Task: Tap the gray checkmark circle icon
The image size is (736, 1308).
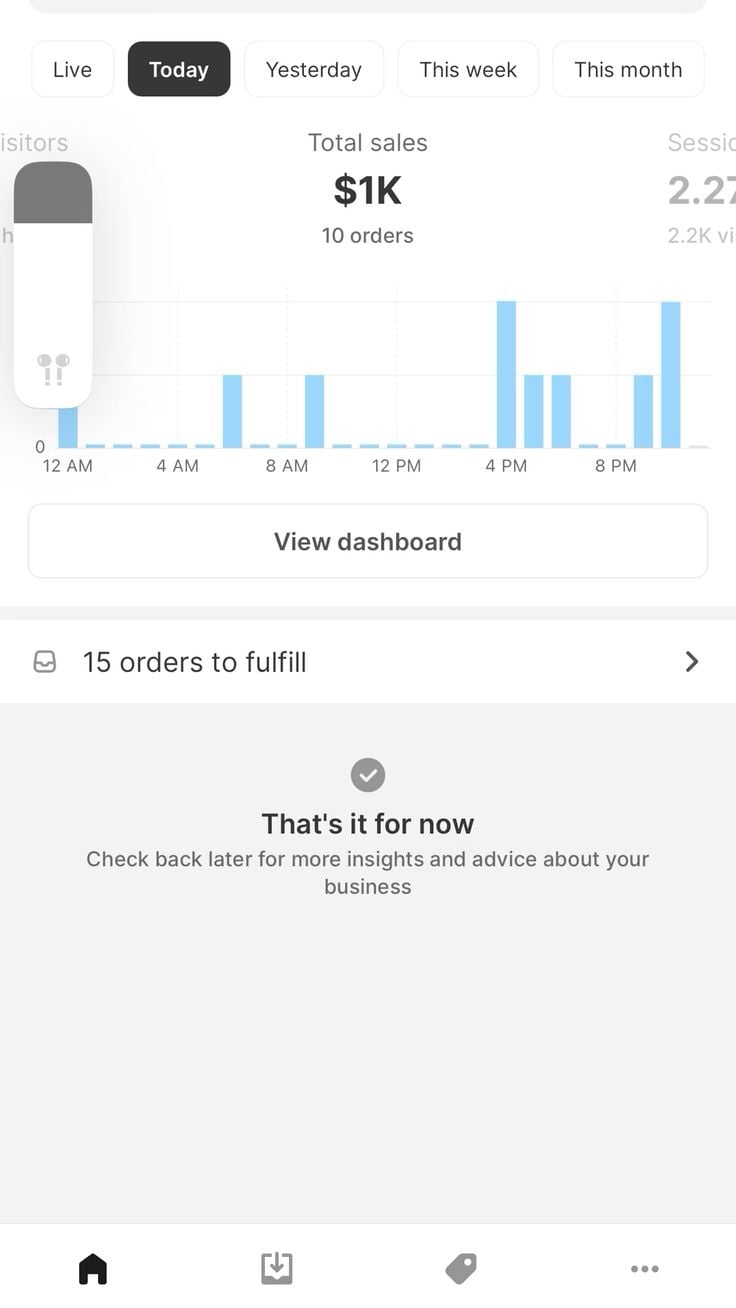Action: tap(368, 774)
